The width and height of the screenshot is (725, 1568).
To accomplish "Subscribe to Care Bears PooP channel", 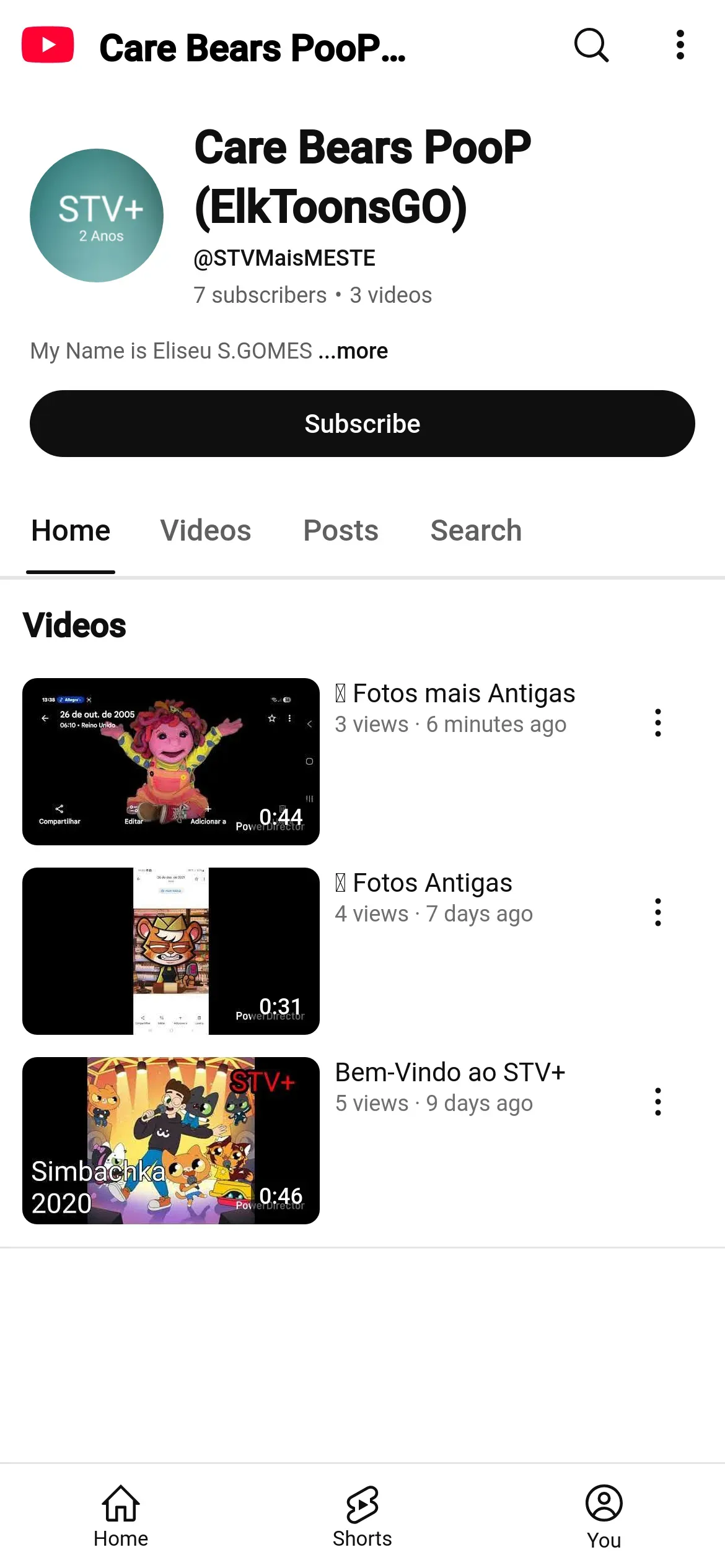I will tap(362, 424).
